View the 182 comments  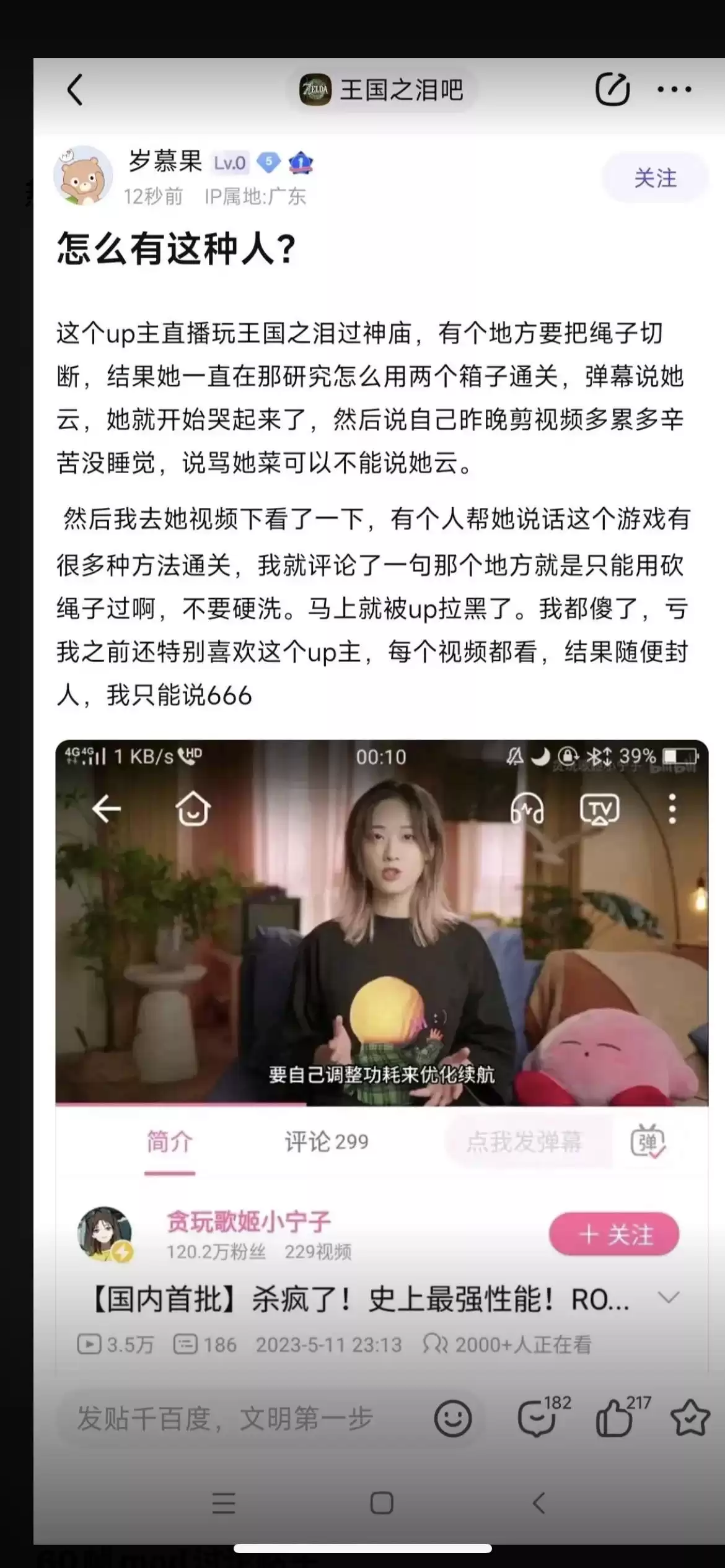[538, 1419]
